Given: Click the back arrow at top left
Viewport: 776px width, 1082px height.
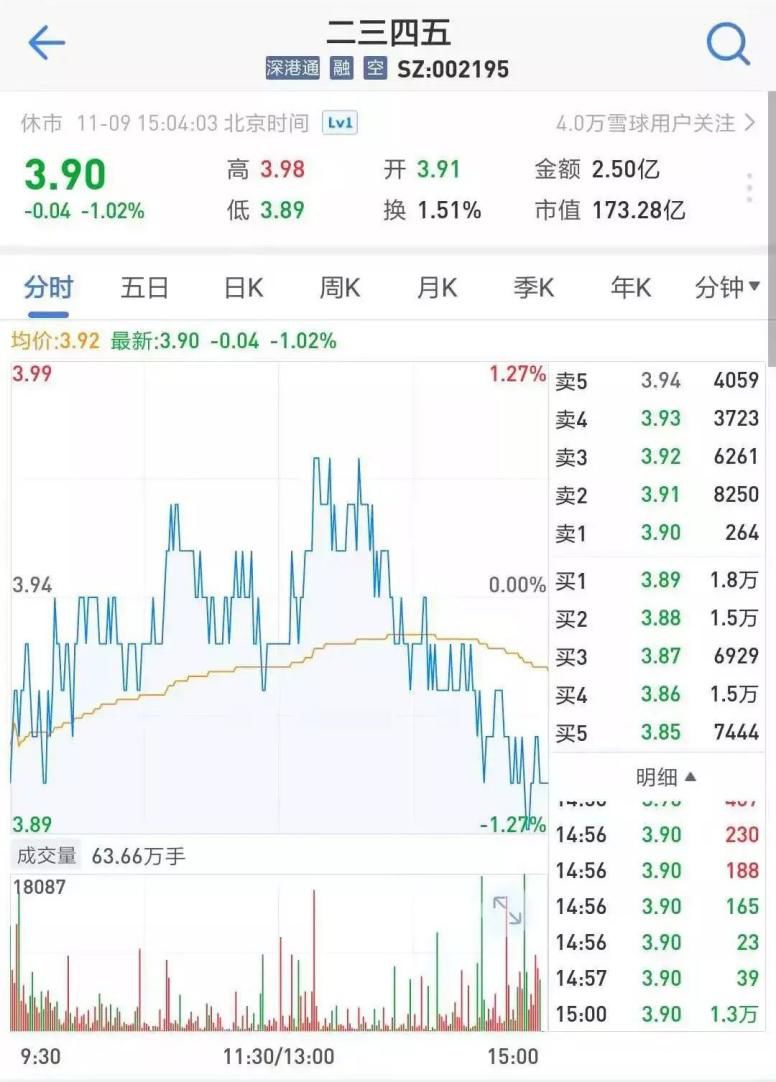Looking at the screenshot, I should coord(44,42).
